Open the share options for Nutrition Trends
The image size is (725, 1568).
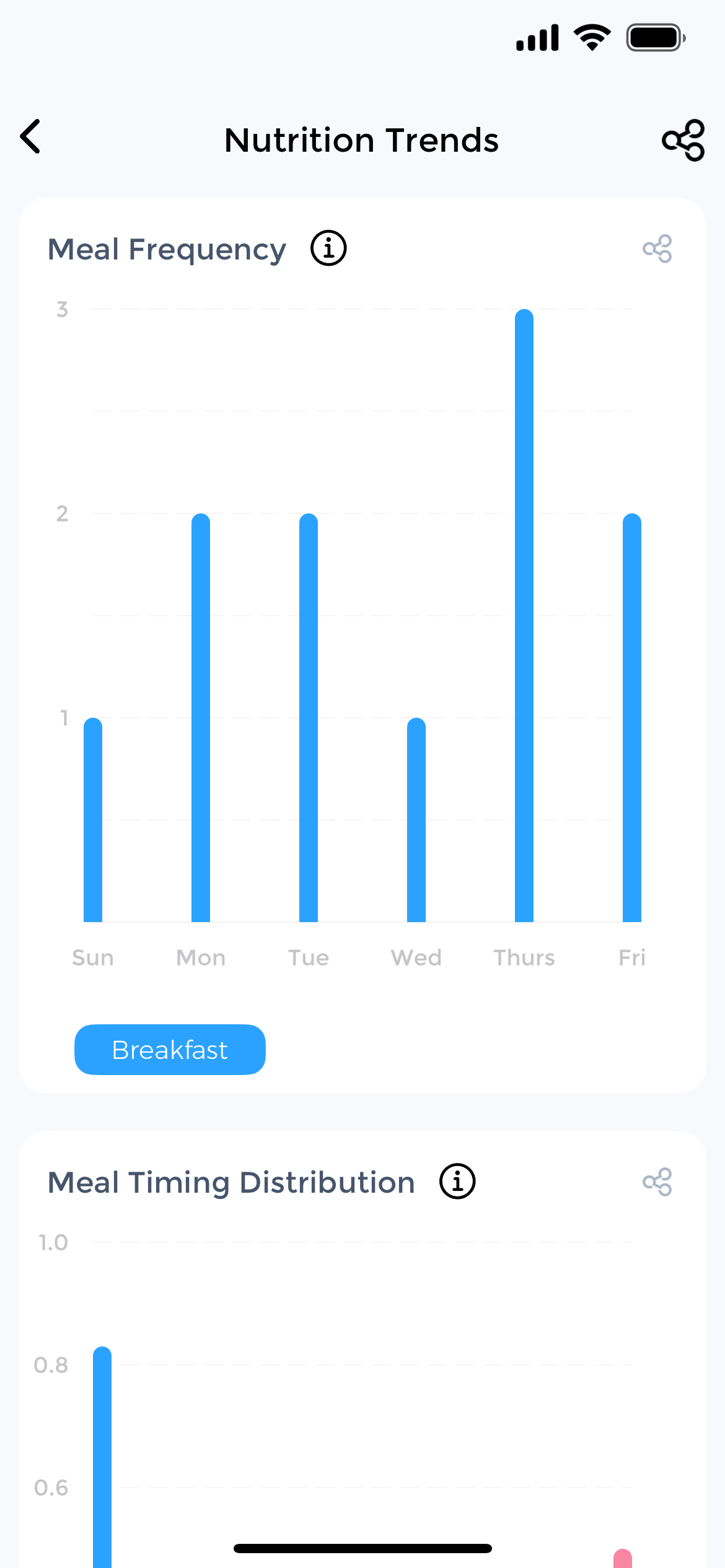point(683,141)
